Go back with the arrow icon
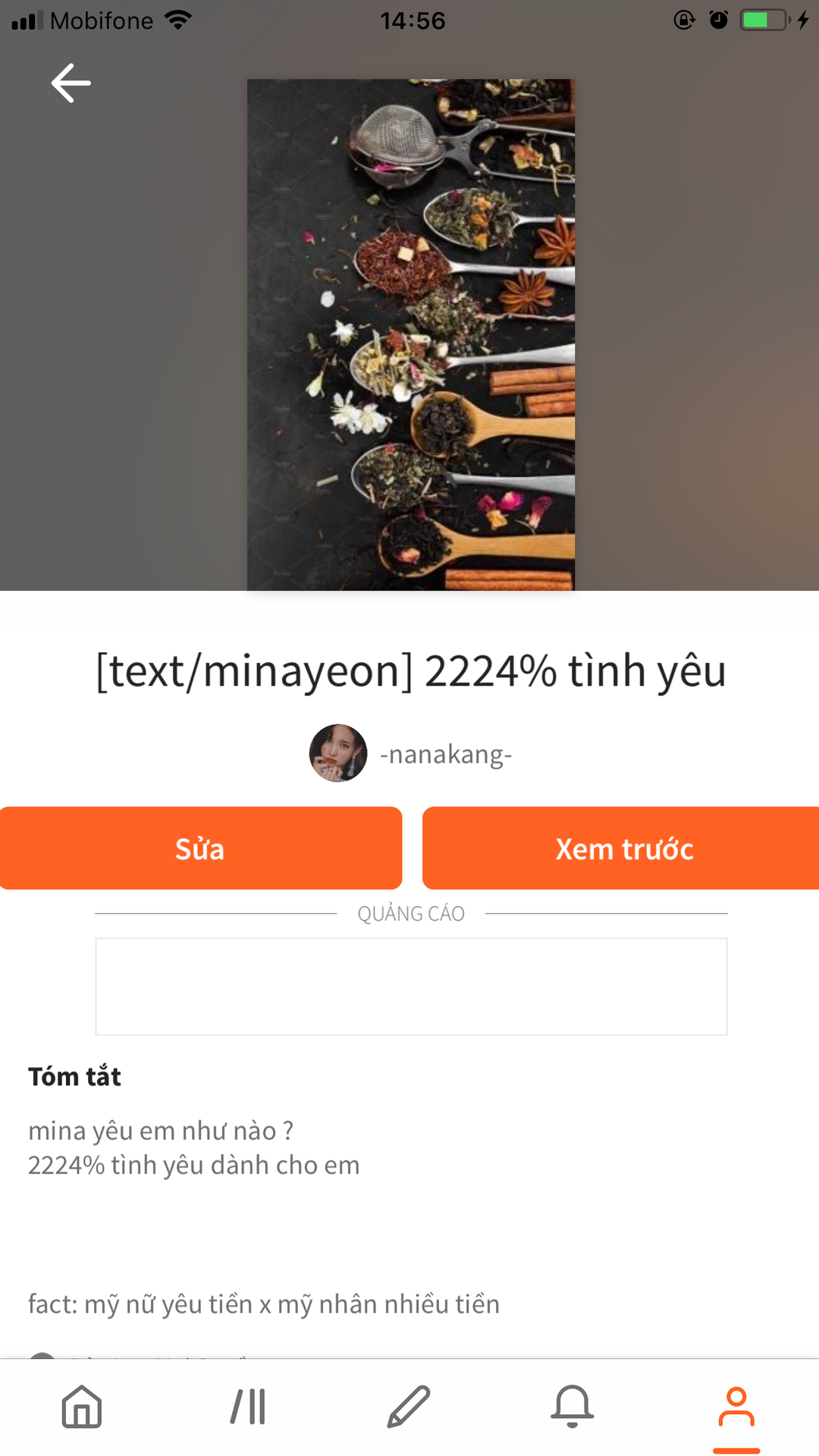 coord(71,83)
